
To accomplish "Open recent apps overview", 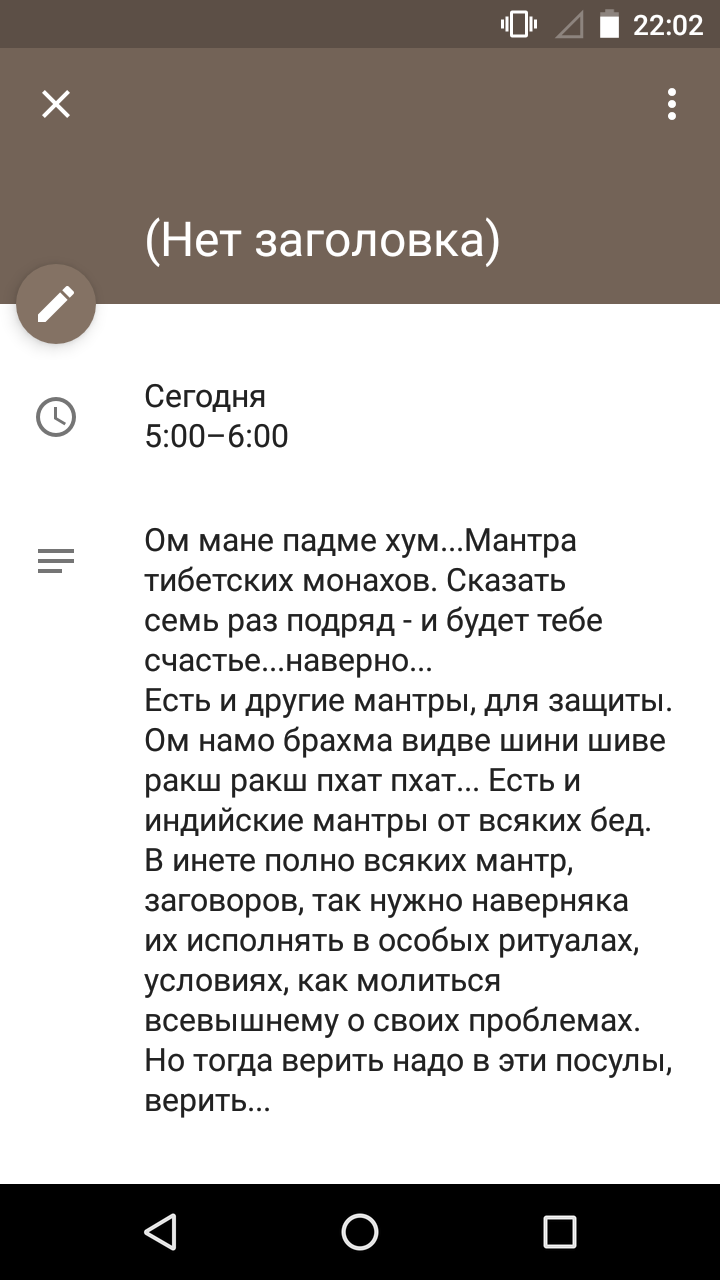I will point(560,1232).
